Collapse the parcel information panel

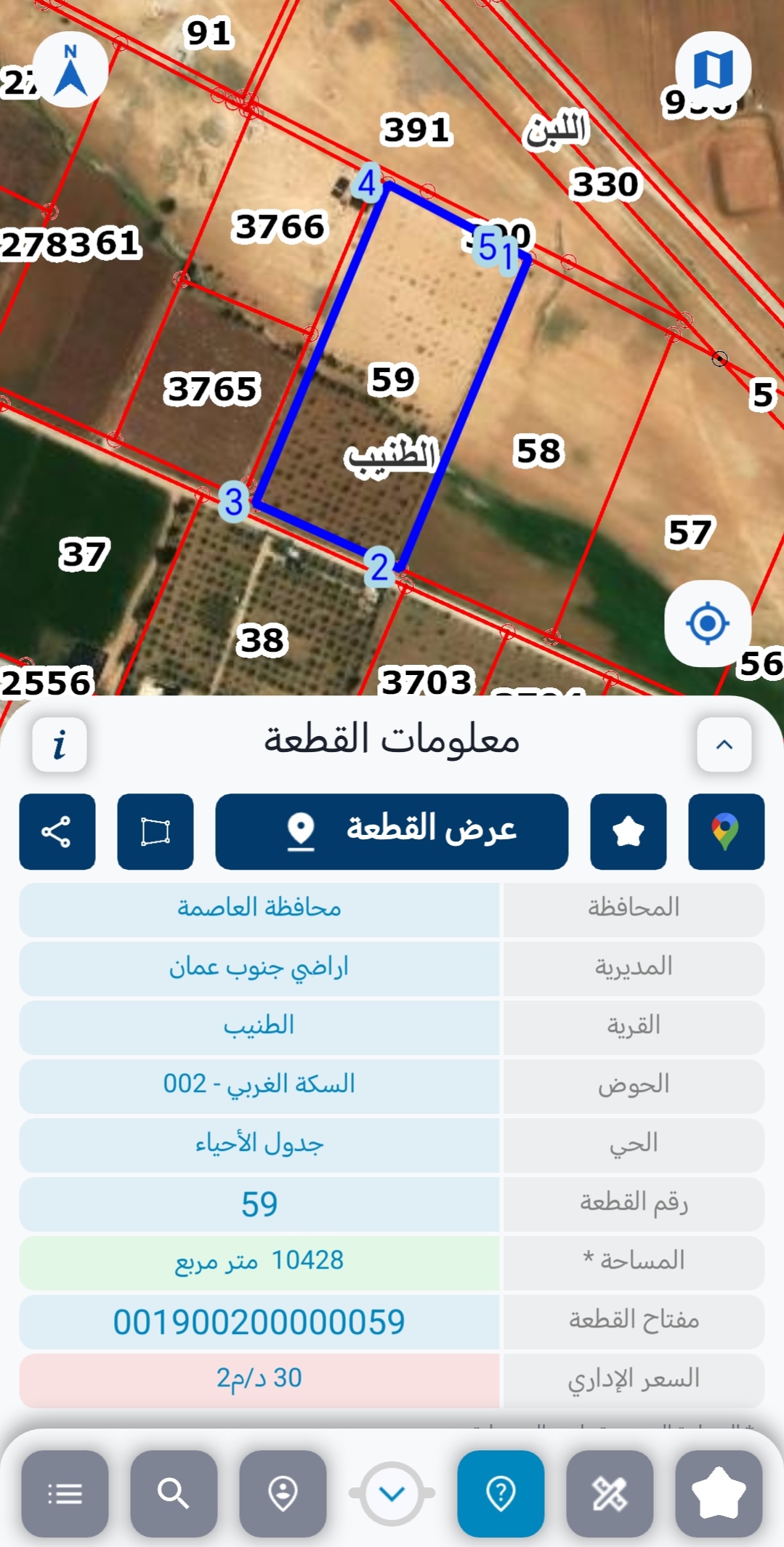[724, 744]
